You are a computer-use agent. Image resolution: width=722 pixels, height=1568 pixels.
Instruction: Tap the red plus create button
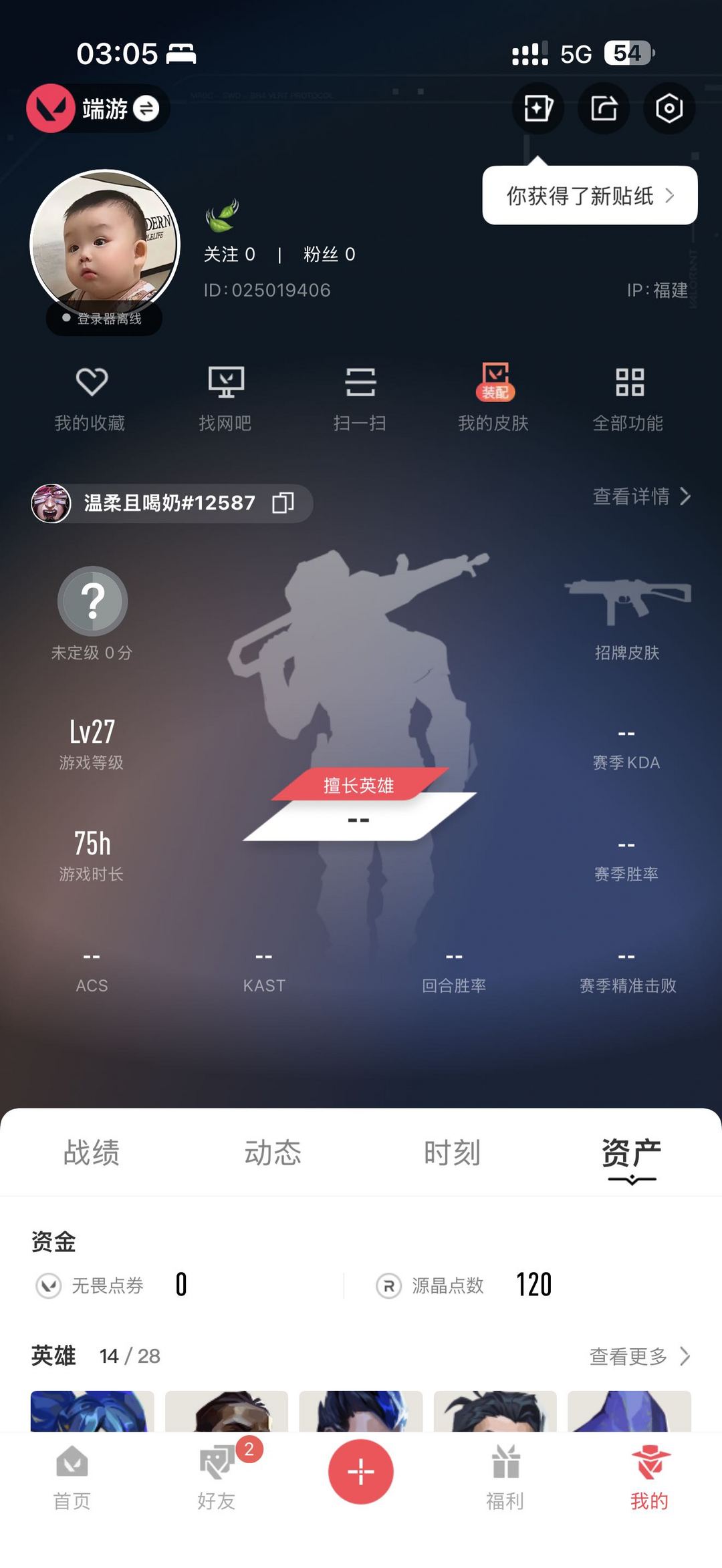coord(361,1472)
